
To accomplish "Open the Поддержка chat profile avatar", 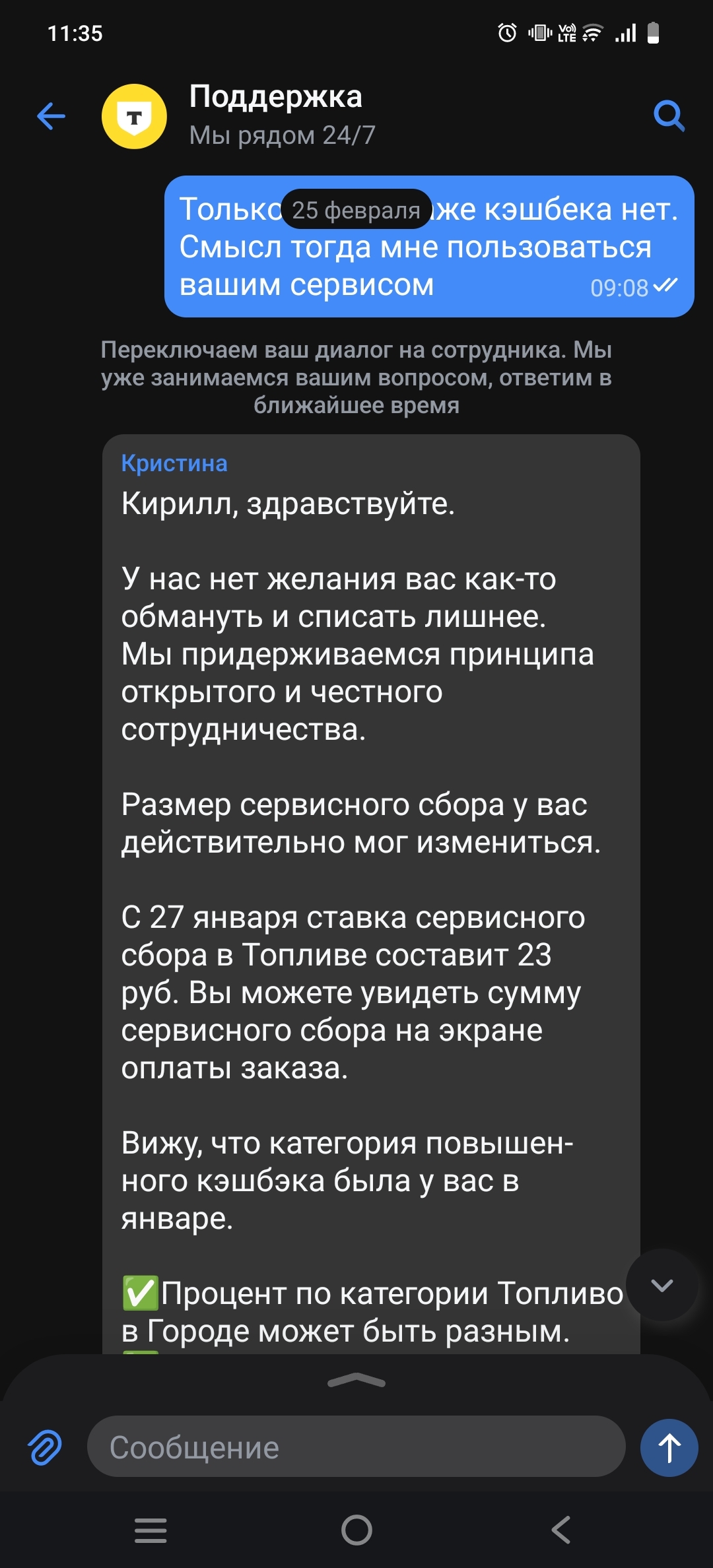I will point(134,117).
